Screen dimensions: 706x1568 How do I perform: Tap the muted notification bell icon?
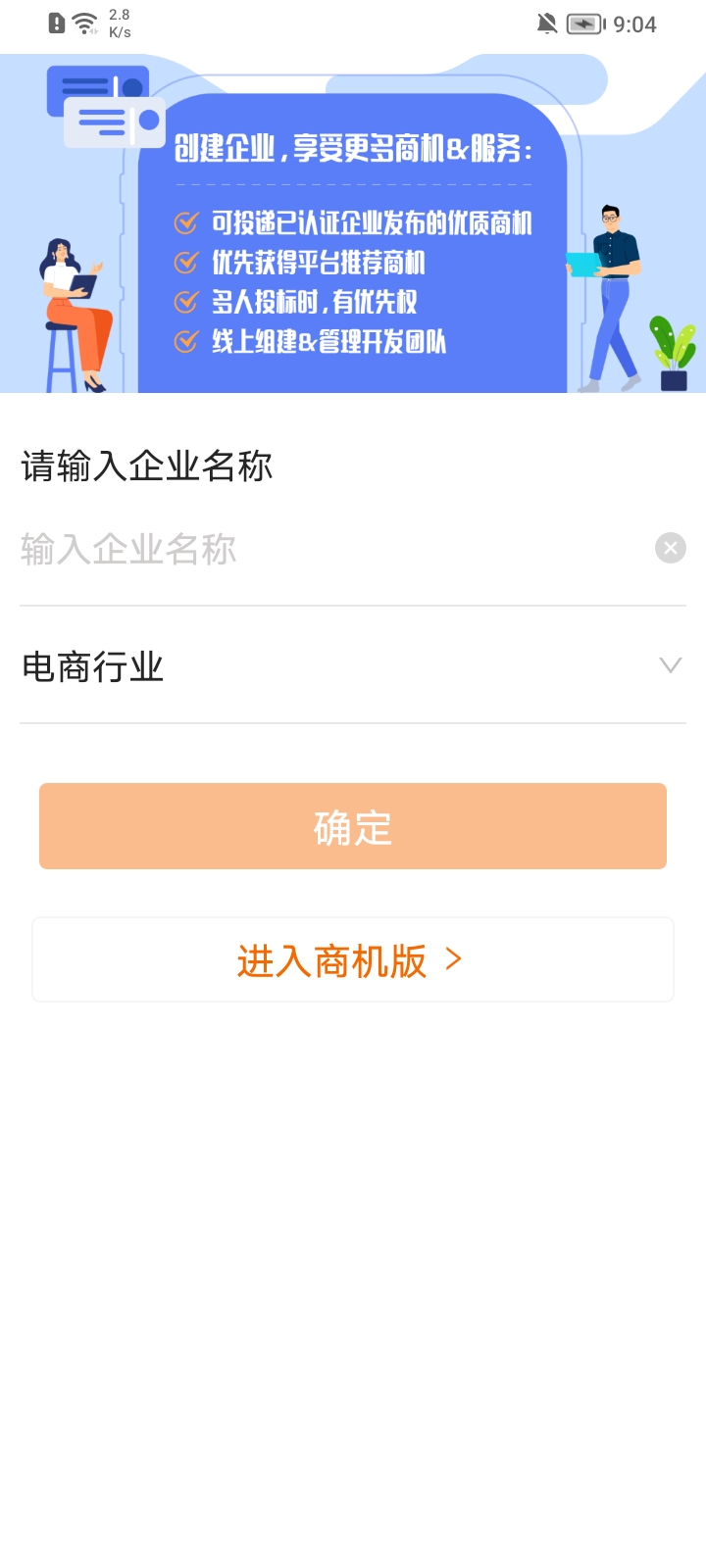pos(545,22)
